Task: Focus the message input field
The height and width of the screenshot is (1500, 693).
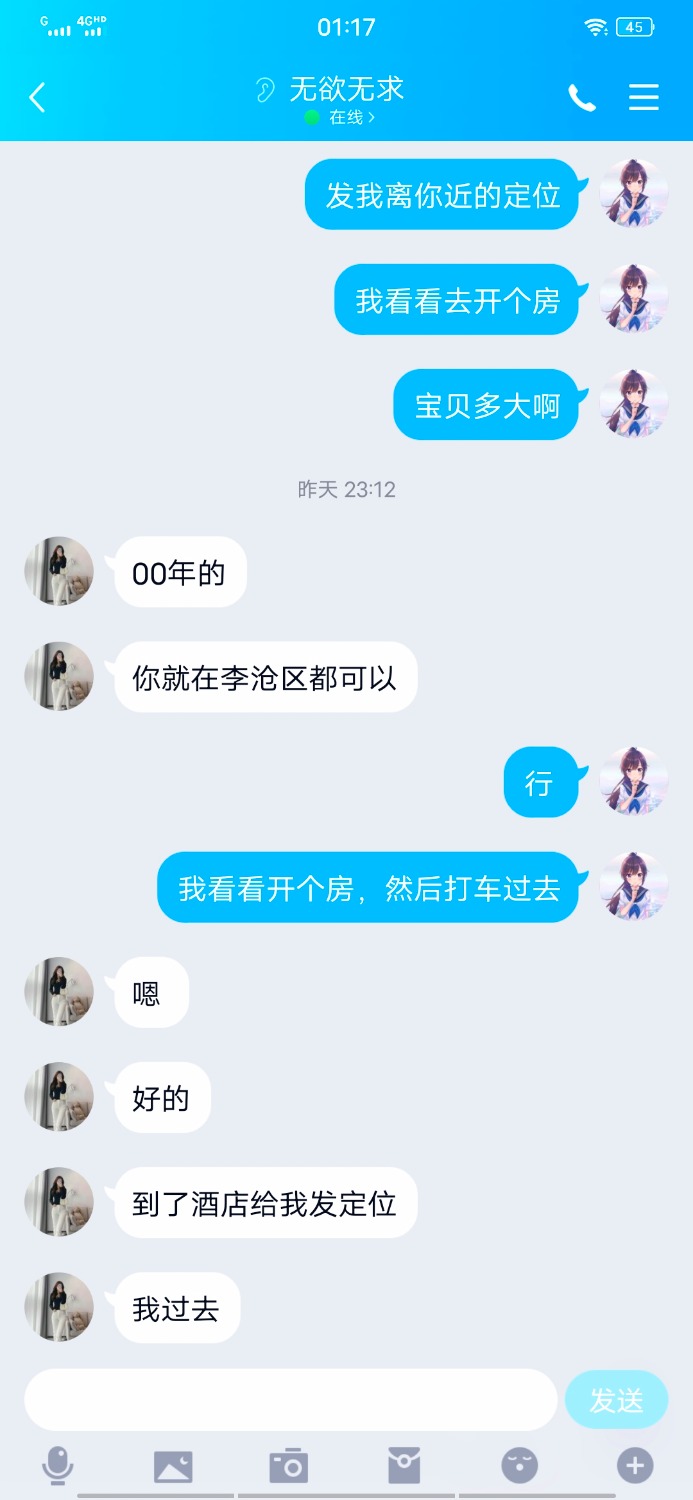Action: pos(290,1400)
